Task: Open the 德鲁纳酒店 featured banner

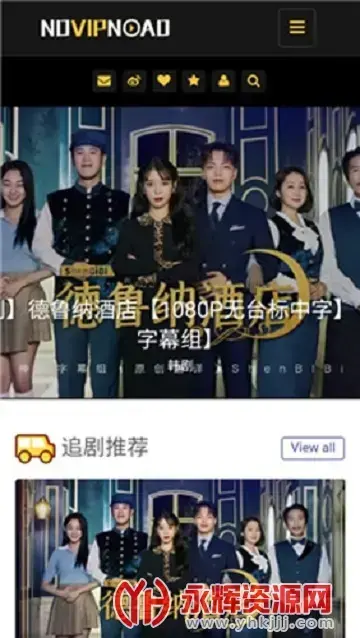Action: (180, 252)
